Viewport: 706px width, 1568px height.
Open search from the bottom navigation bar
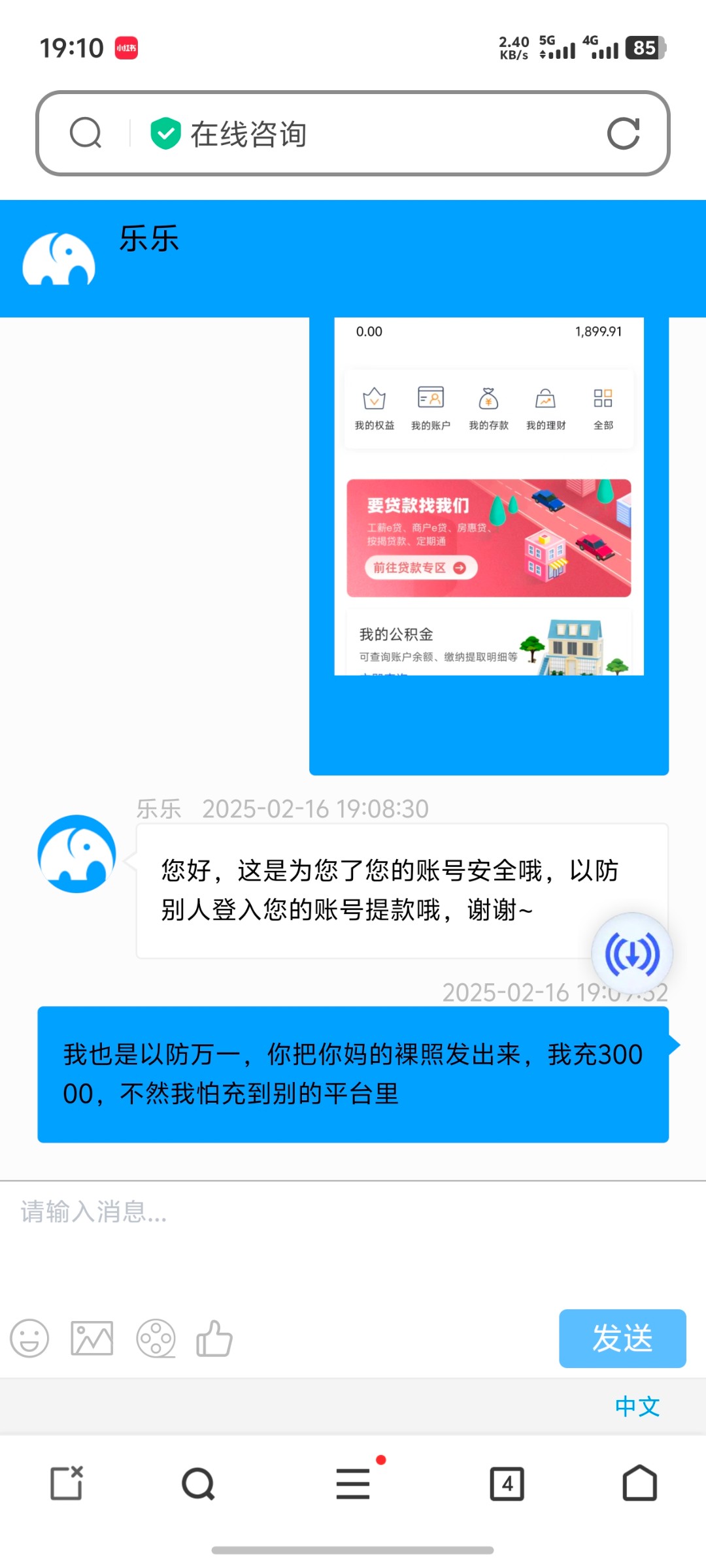pyautogui.click(x=197, y=1483)
